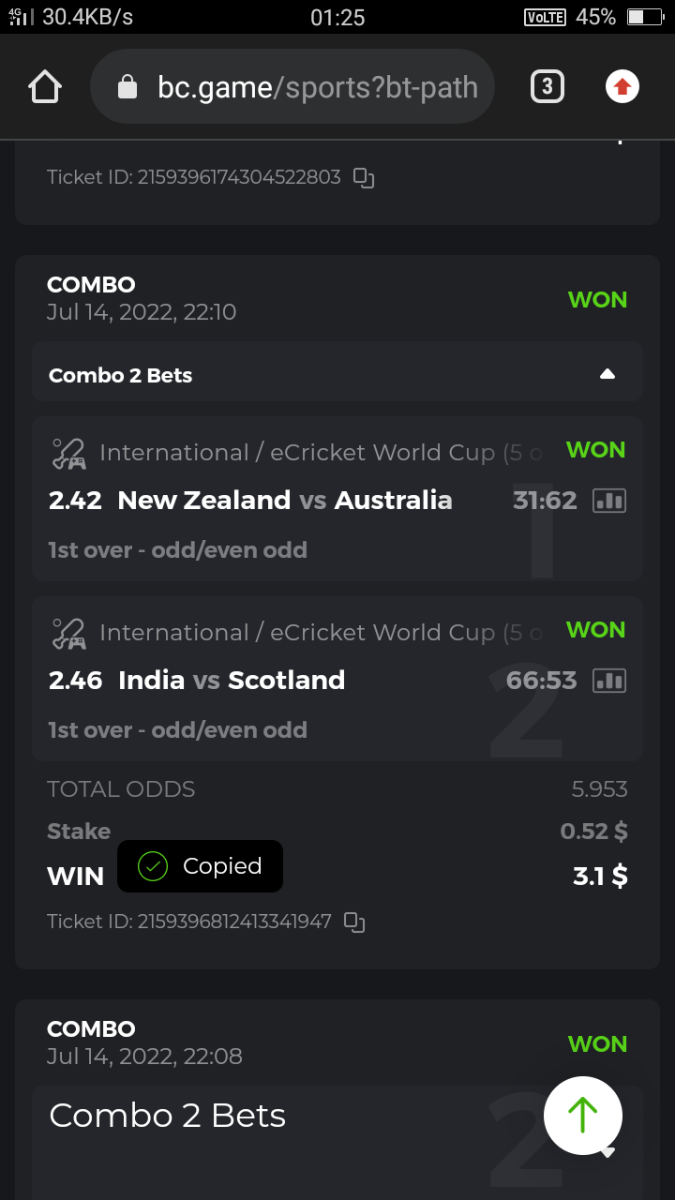Collapse the Combo 2 Bets section
The height and width of the screenshot is (1200, 675).
pos(607,375)
